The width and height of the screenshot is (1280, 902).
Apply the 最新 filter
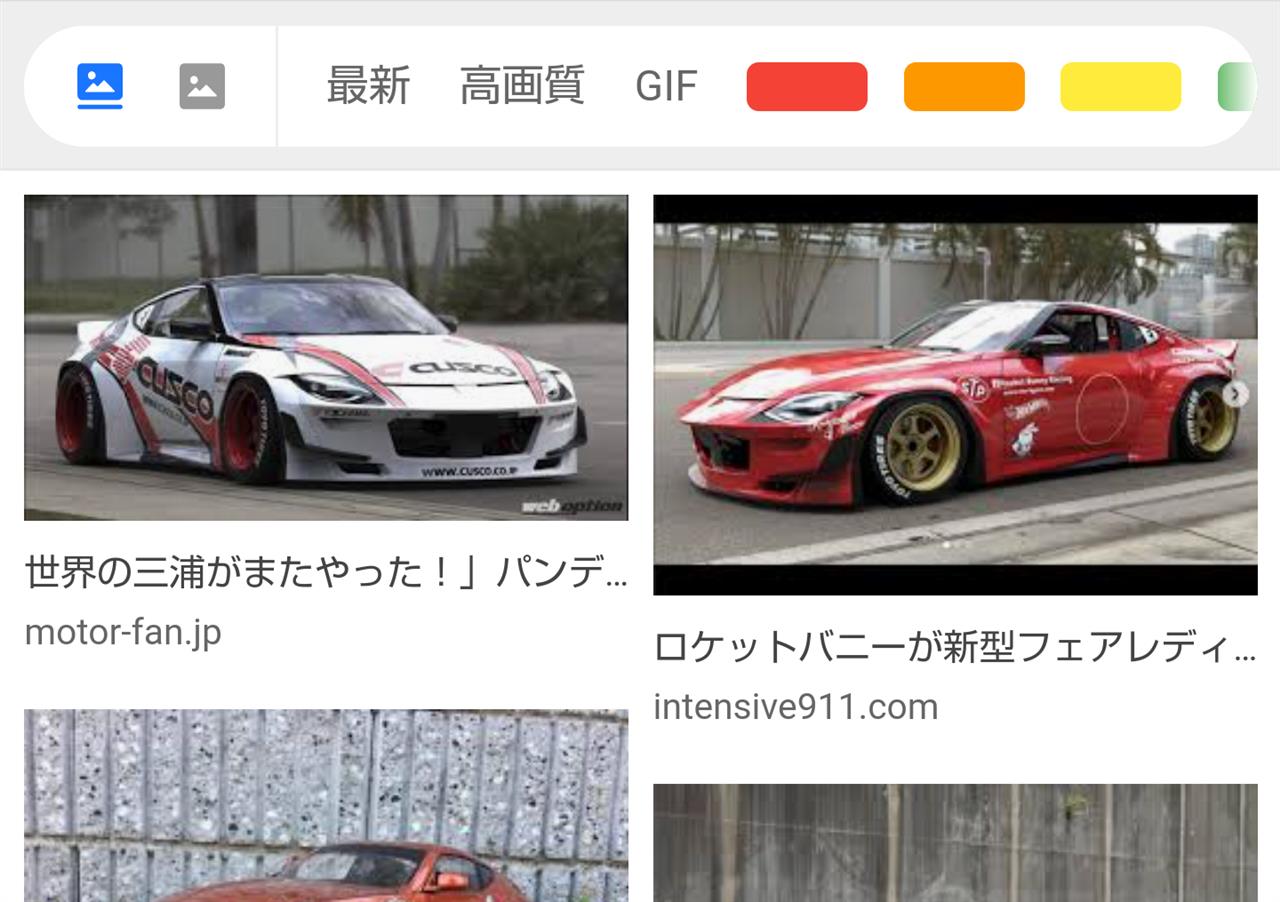pyautogui.click(x=368, y=86)
